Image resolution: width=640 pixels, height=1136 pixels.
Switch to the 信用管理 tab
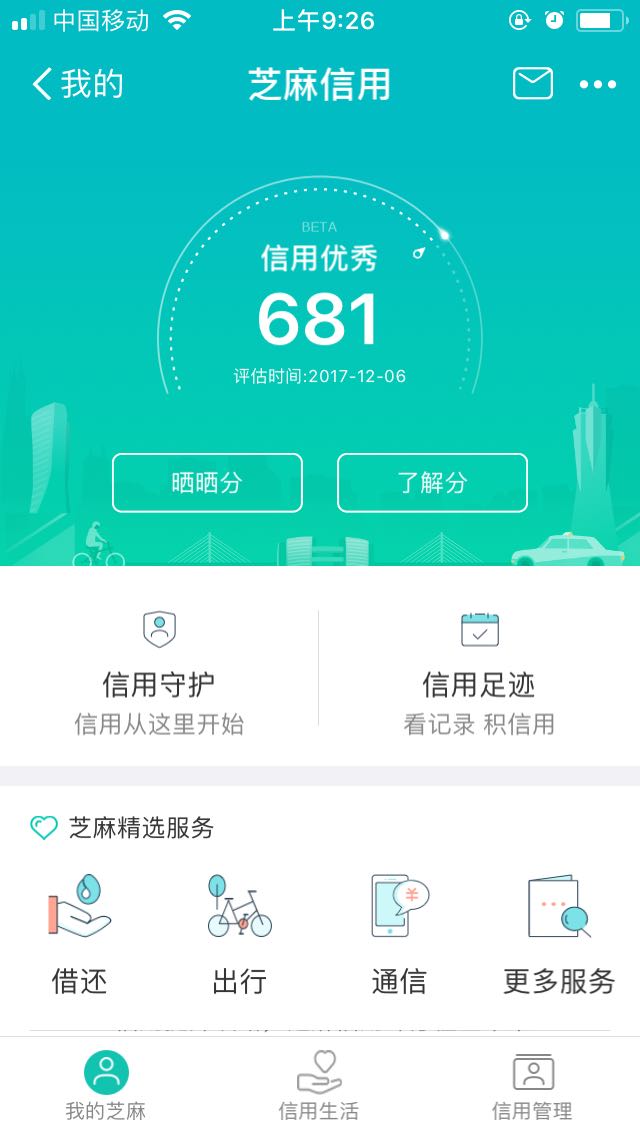pyautogui.click(x=533, y=1085)
